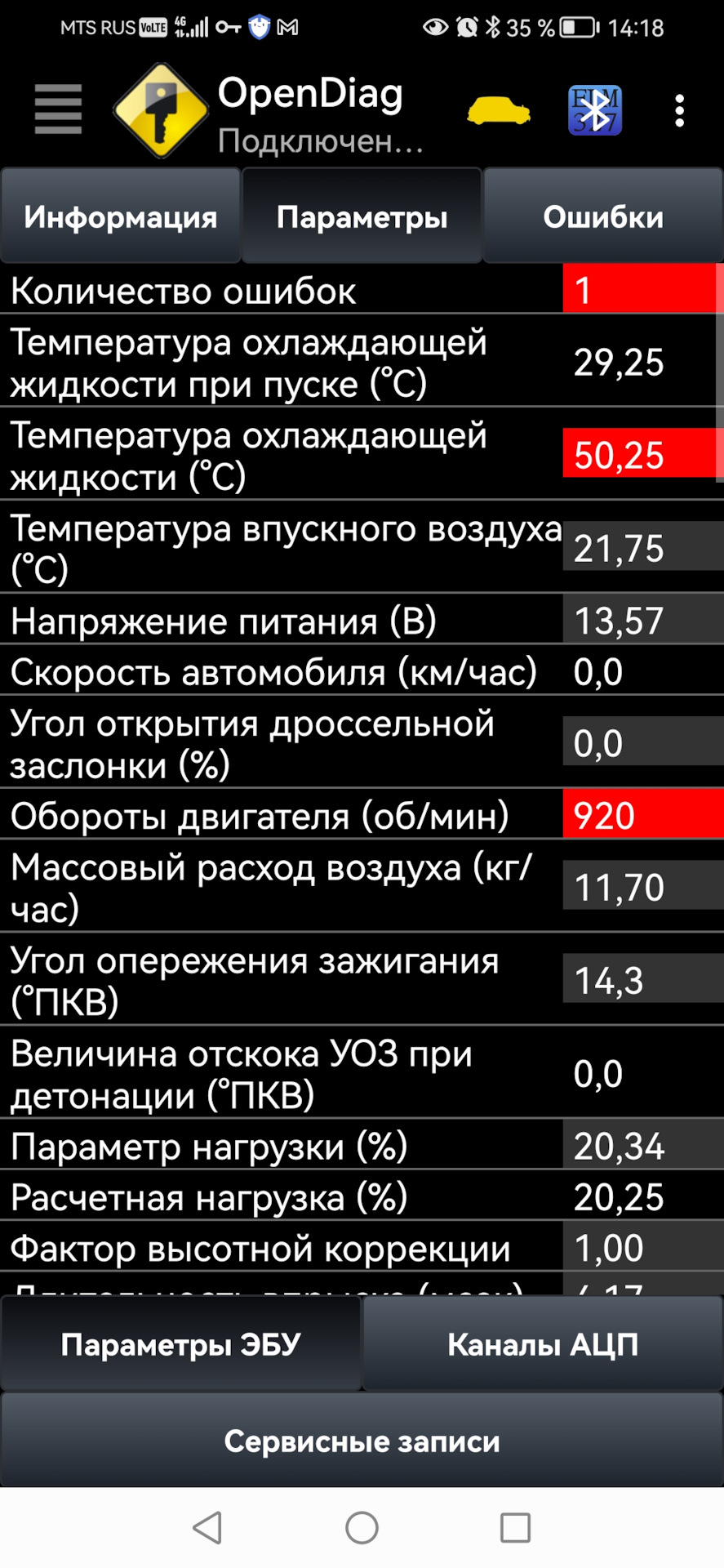
Task: Open the hamburger drawer menu
Action: (x=58, y=109)
